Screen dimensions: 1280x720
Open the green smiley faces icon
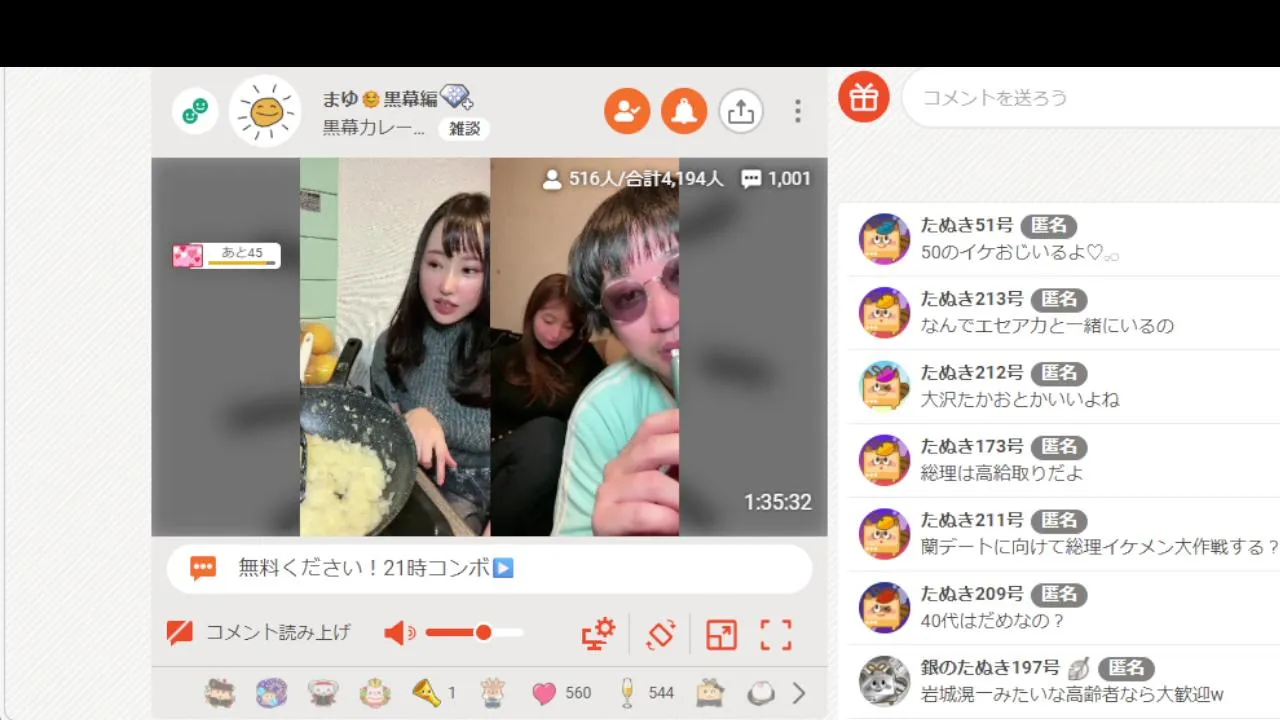(x=195, y=111)
